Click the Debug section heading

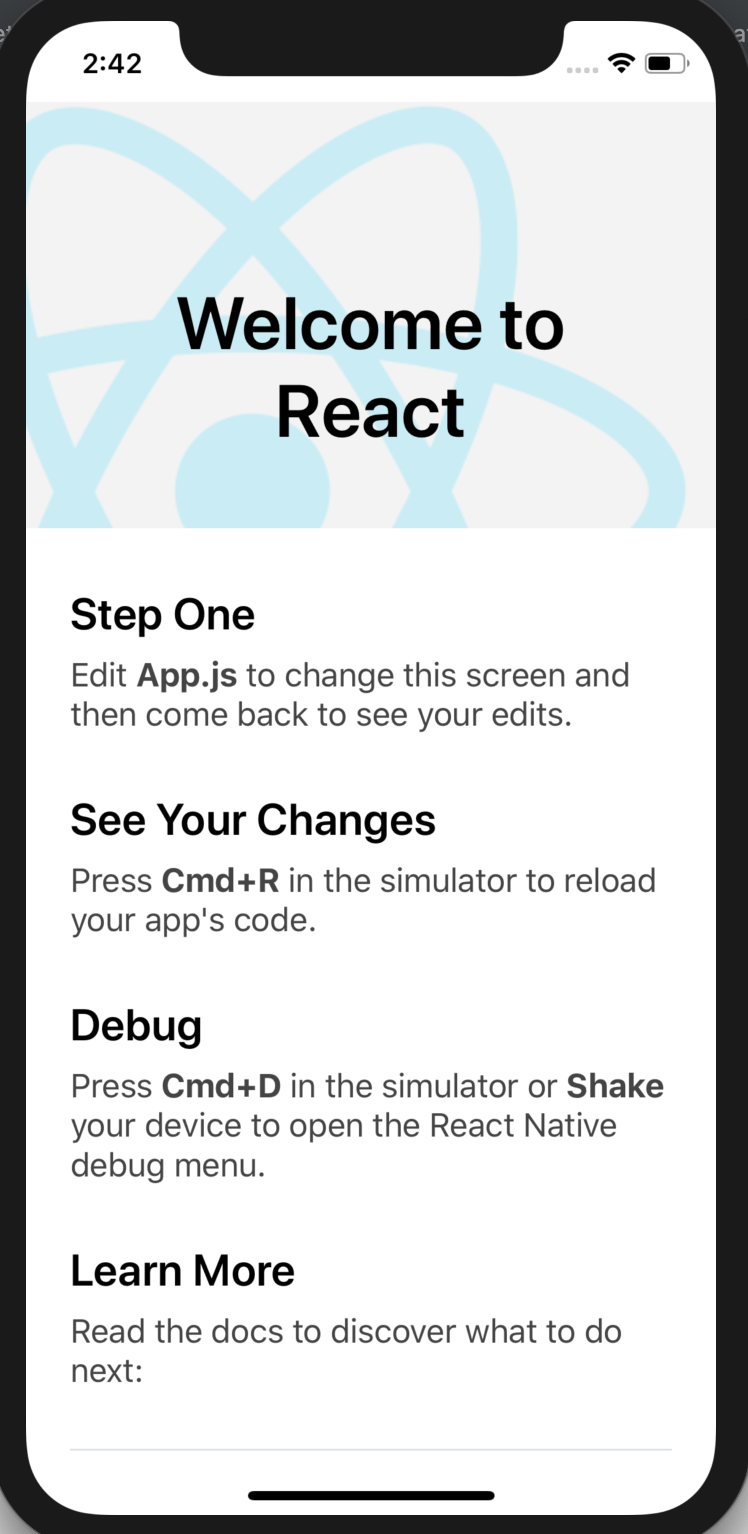pyautogui.click(x=136, y=1024)
